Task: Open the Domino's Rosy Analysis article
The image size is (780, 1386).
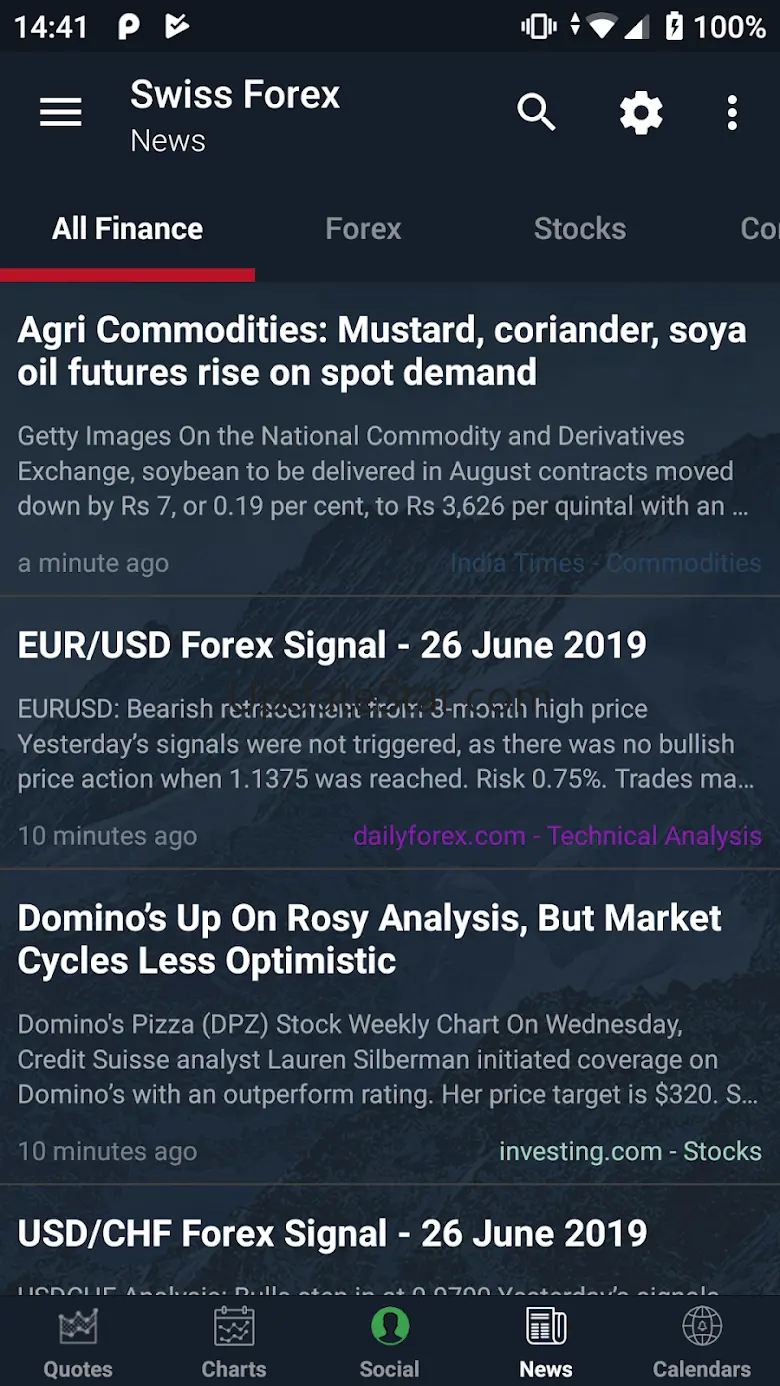Action: pyautogui.click(x=369, y=939)
